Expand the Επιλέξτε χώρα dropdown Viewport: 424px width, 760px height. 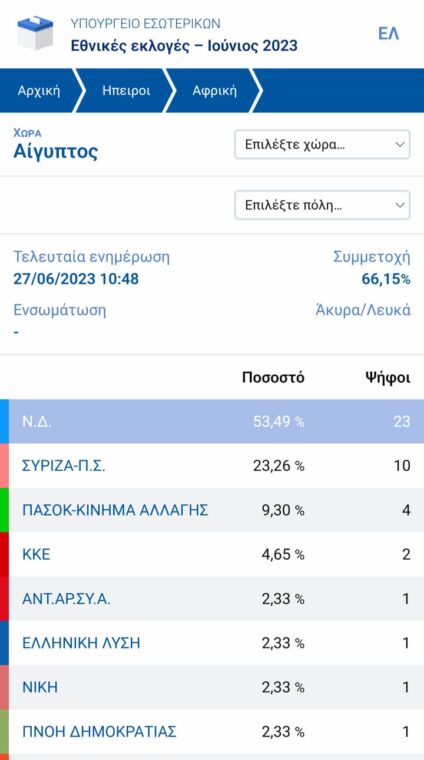click(322, 144)
